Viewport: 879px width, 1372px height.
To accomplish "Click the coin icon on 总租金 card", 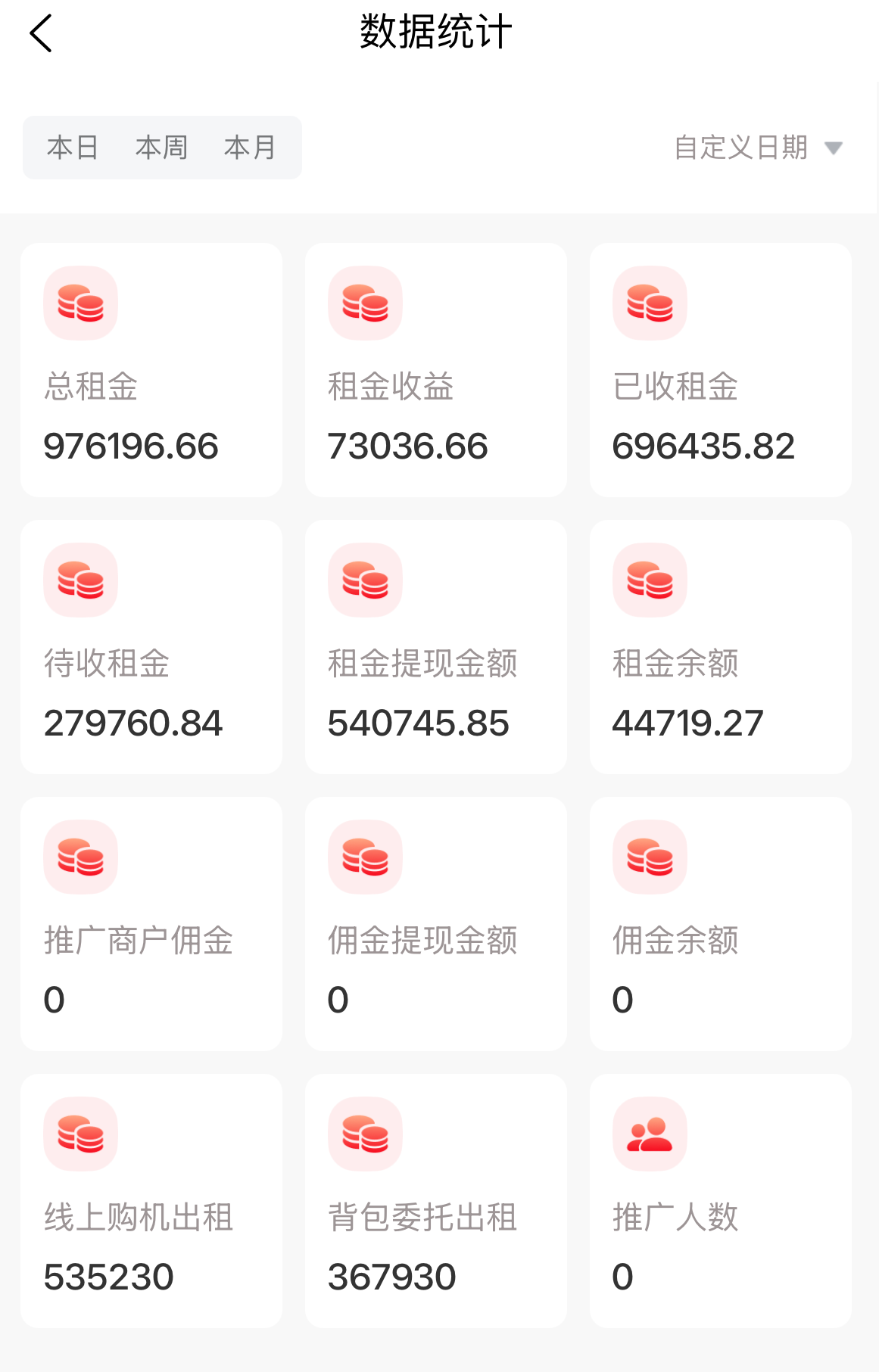I will [79, 303].
